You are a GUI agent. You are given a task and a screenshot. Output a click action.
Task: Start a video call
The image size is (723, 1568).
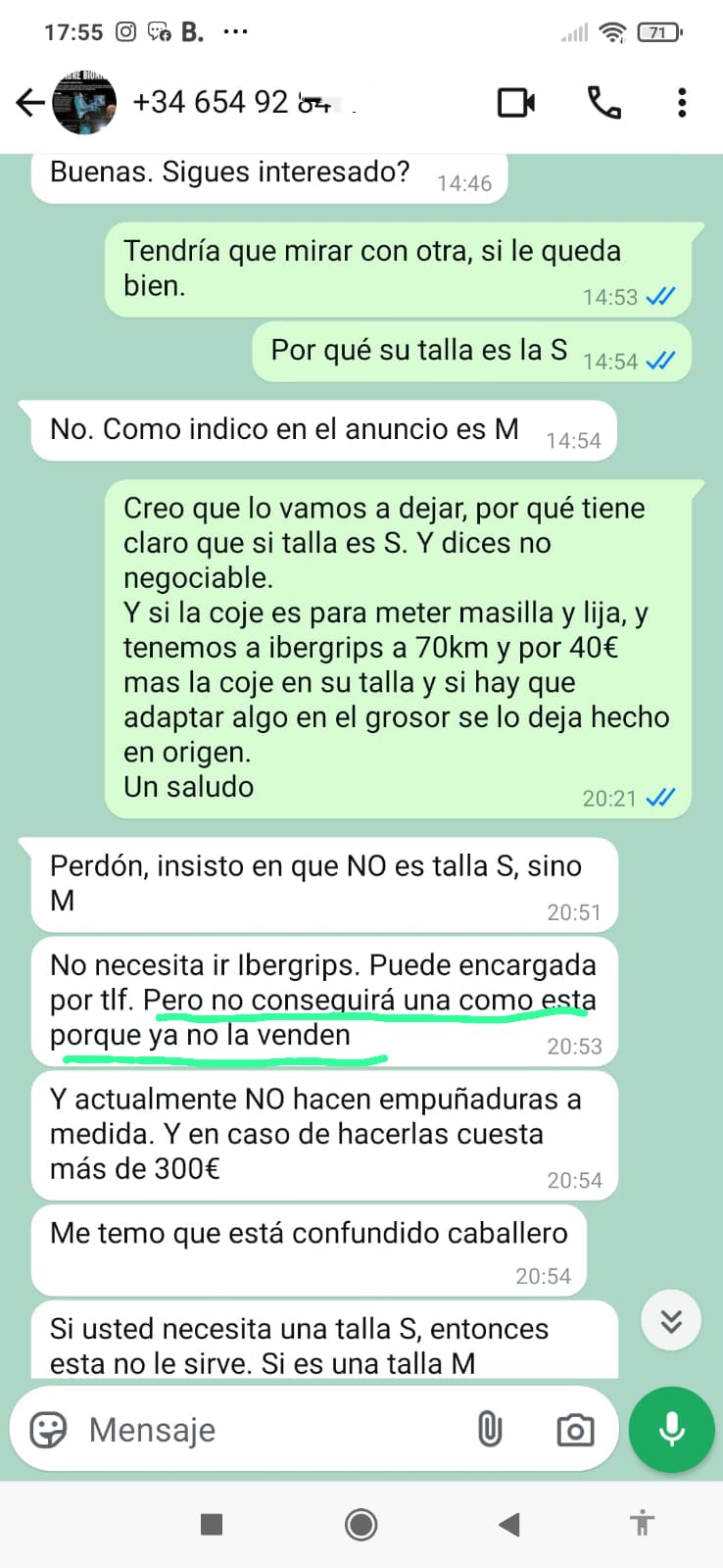point(516,102)
